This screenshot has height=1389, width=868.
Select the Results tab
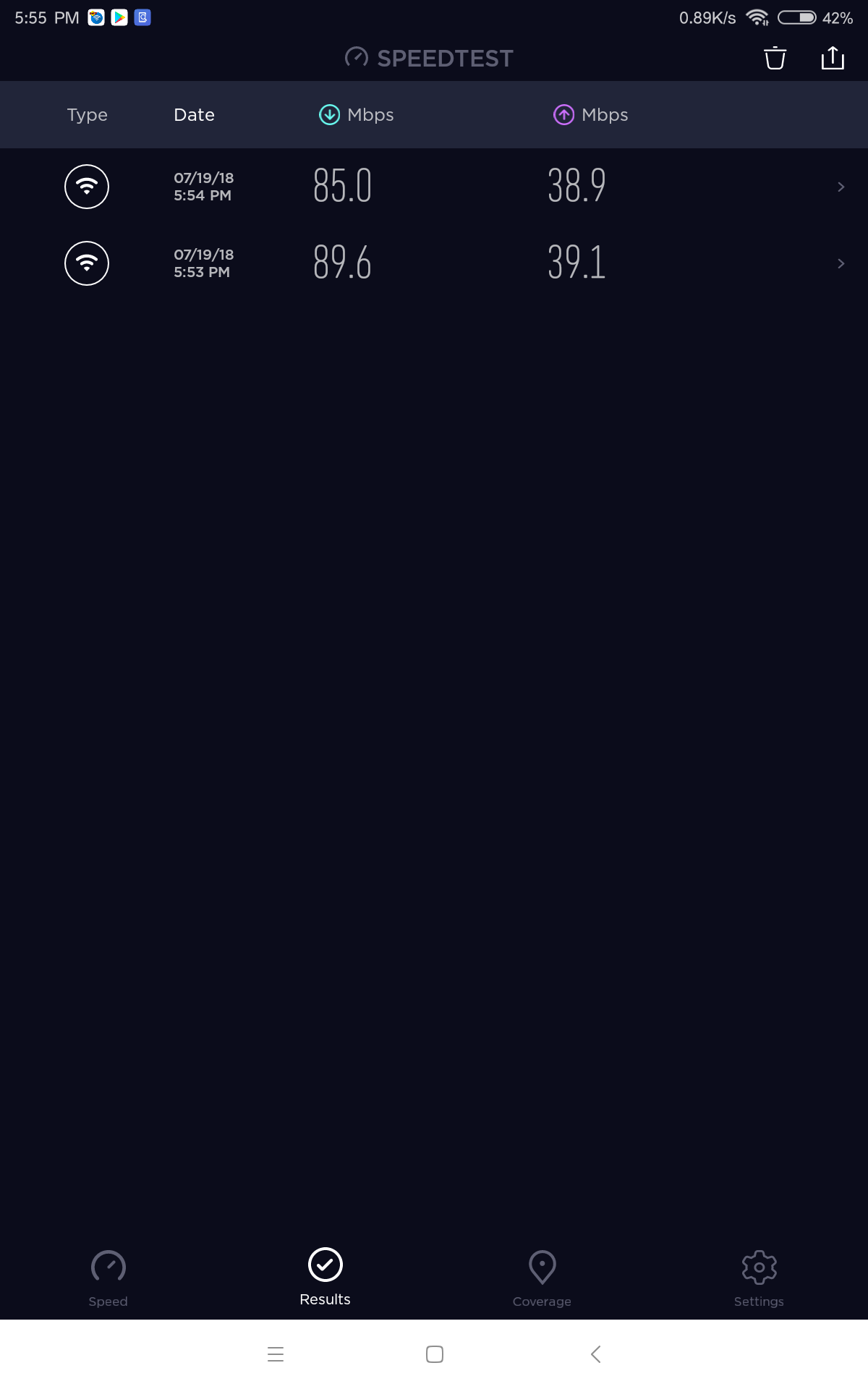click(x=325, y=1278)
